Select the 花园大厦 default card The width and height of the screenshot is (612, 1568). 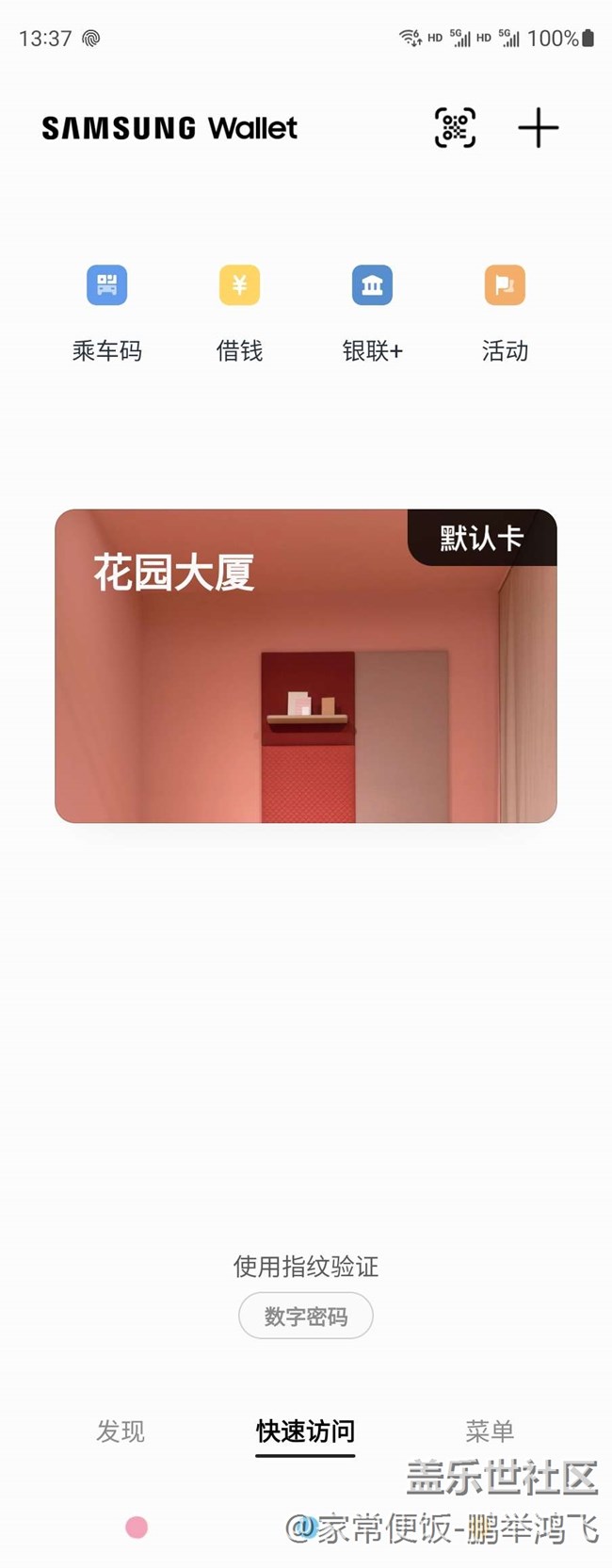(x=306, y=666)
